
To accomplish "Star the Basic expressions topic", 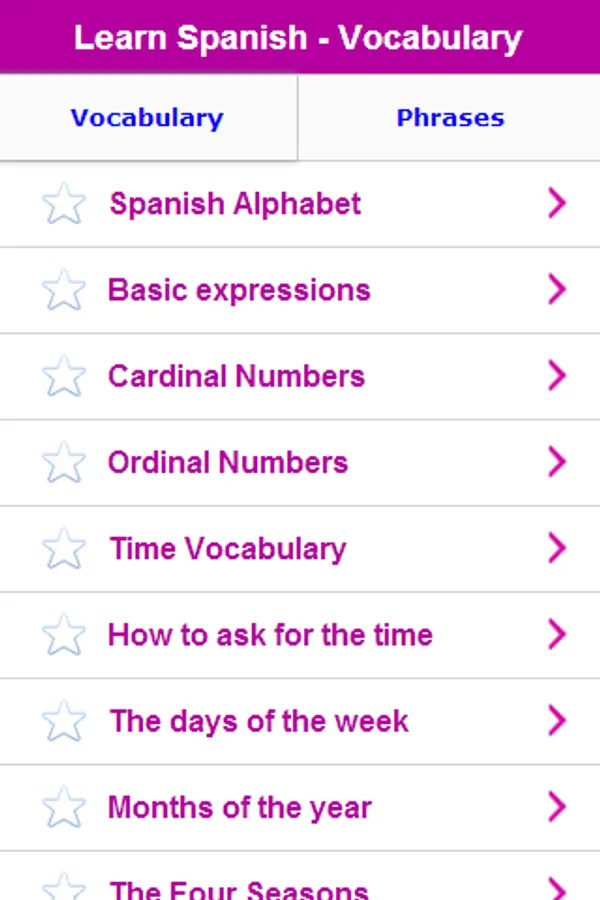I will click(x=64, y=290).
